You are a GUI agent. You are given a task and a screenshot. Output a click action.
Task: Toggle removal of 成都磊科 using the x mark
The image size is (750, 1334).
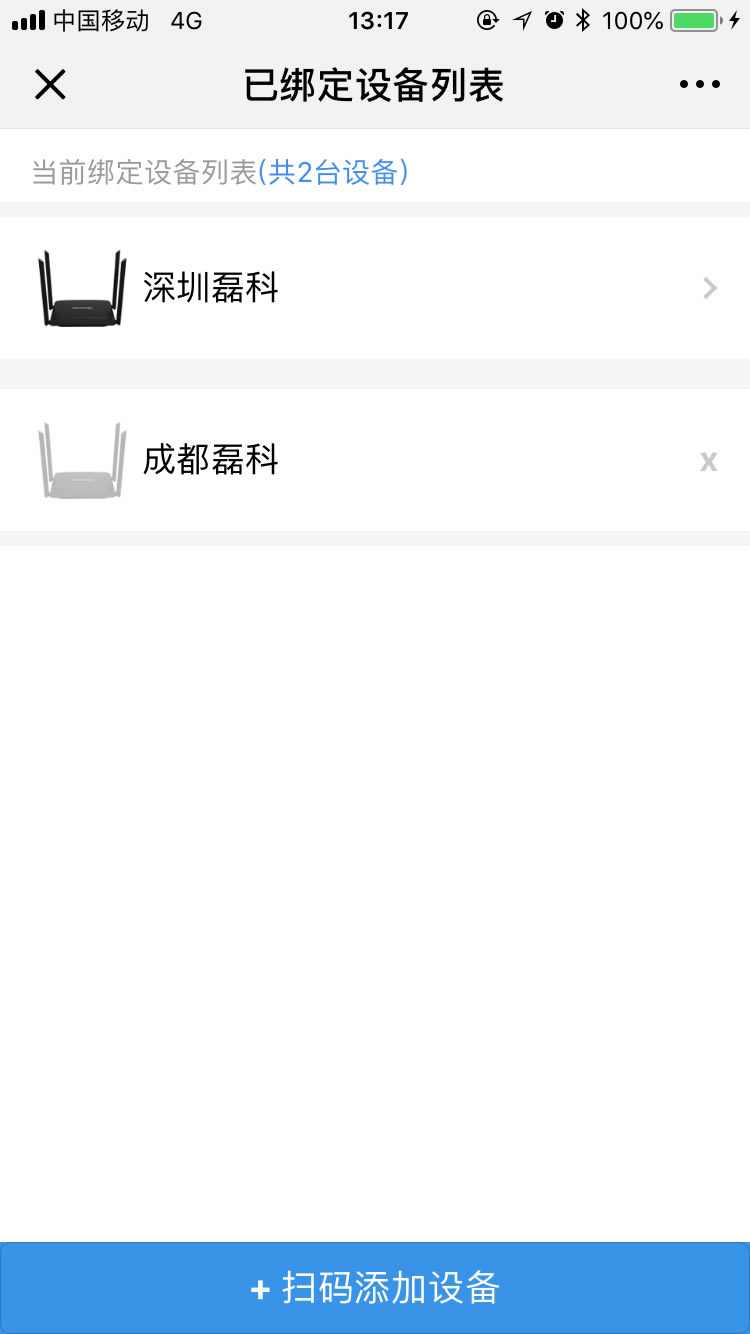click(709, 461)
